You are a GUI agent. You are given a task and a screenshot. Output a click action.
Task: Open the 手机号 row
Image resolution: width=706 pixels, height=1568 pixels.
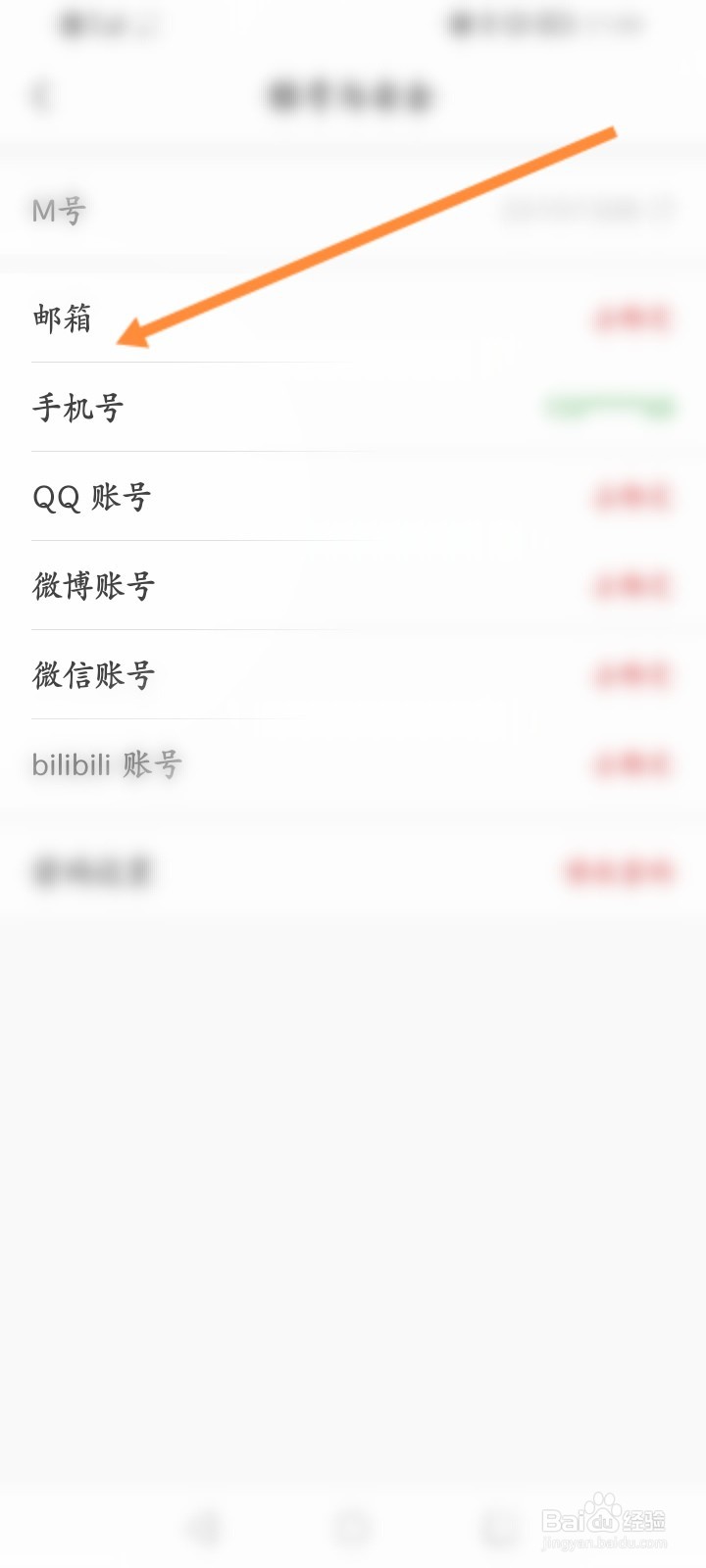click(x=353, y=408)
